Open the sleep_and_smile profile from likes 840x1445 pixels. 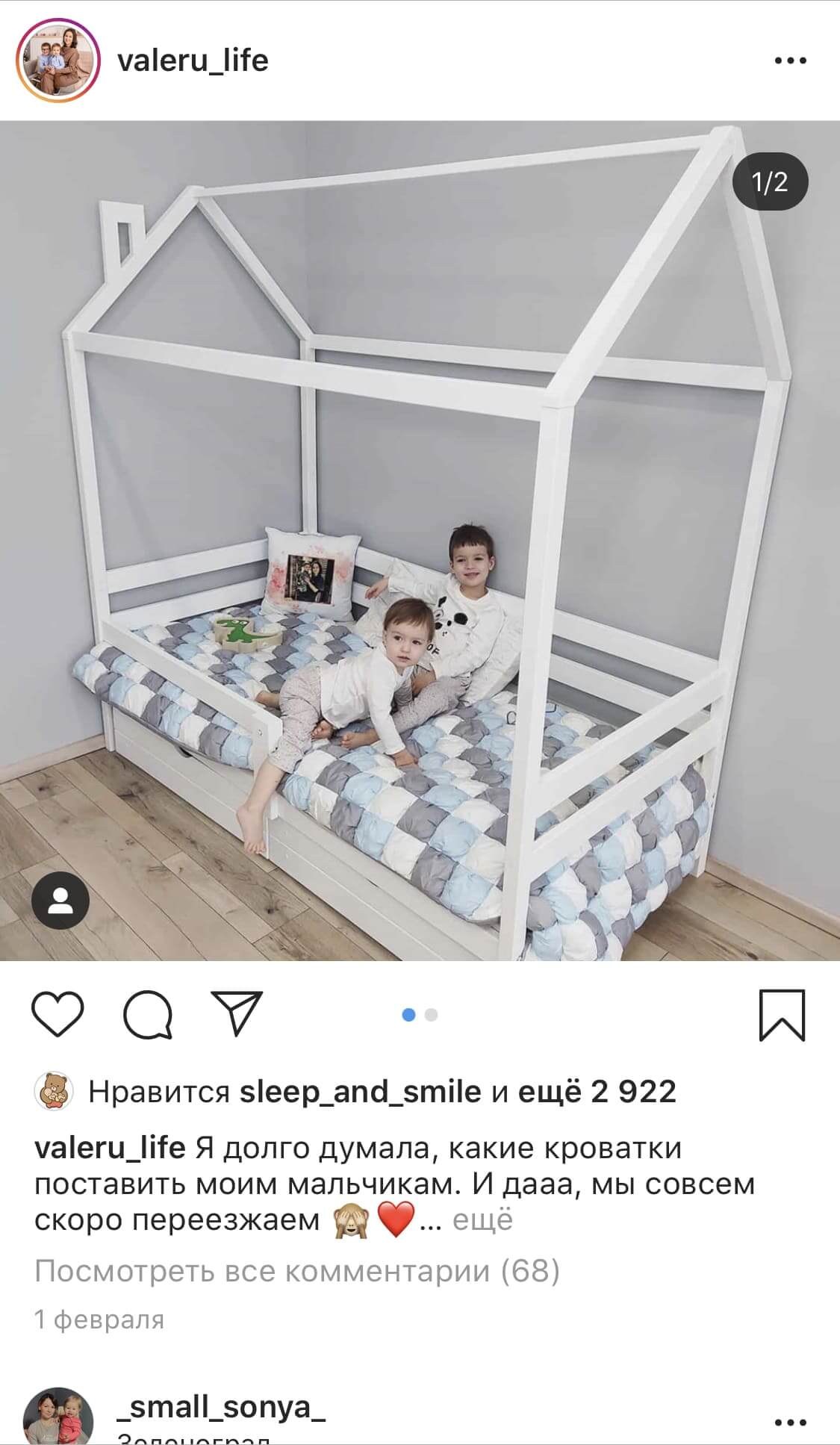(x=360, y=1092)
